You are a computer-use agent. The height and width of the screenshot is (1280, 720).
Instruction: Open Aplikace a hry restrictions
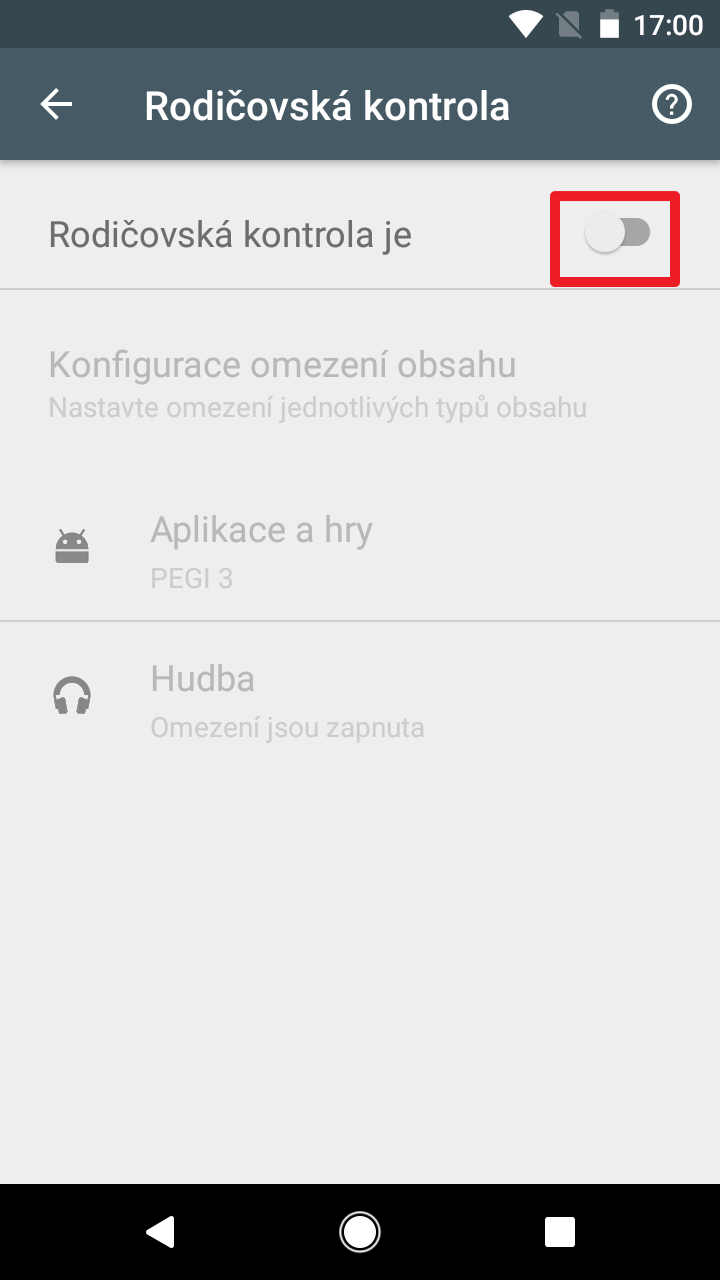click(360, 547)
